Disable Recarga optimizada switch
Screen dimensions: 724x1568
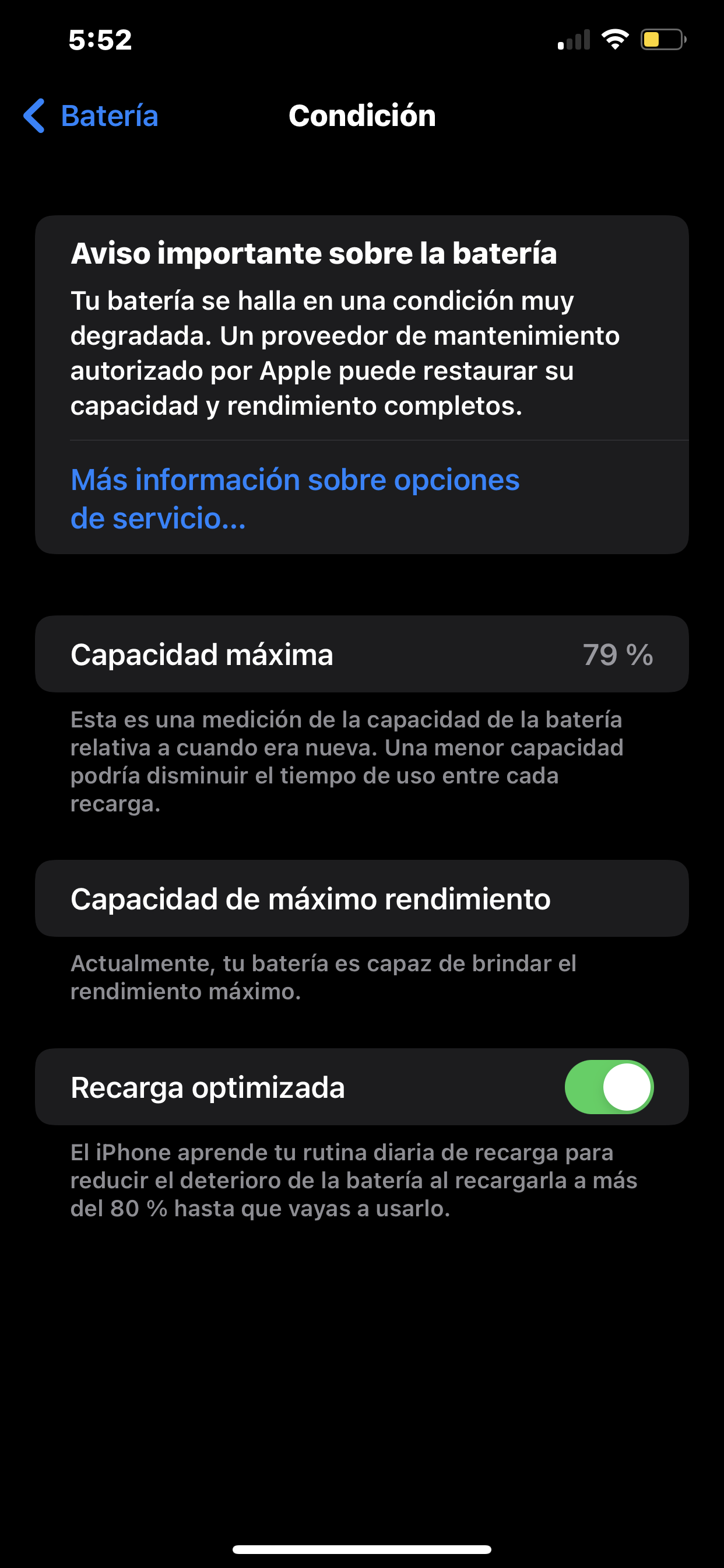pyautogui.click(x=609, y=1087)
